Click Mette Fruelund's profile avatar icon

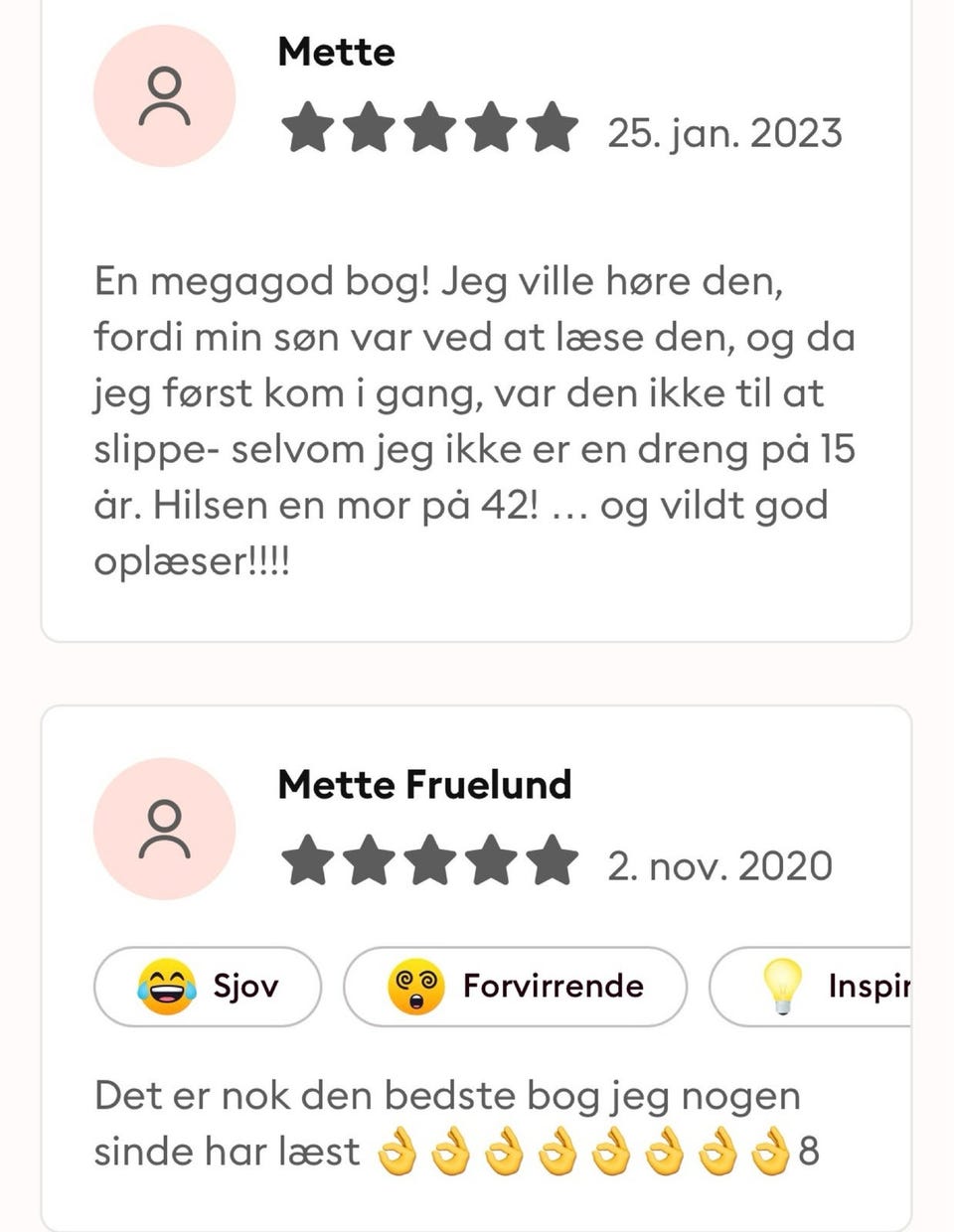pyautogui.click(x=165, y=830)
